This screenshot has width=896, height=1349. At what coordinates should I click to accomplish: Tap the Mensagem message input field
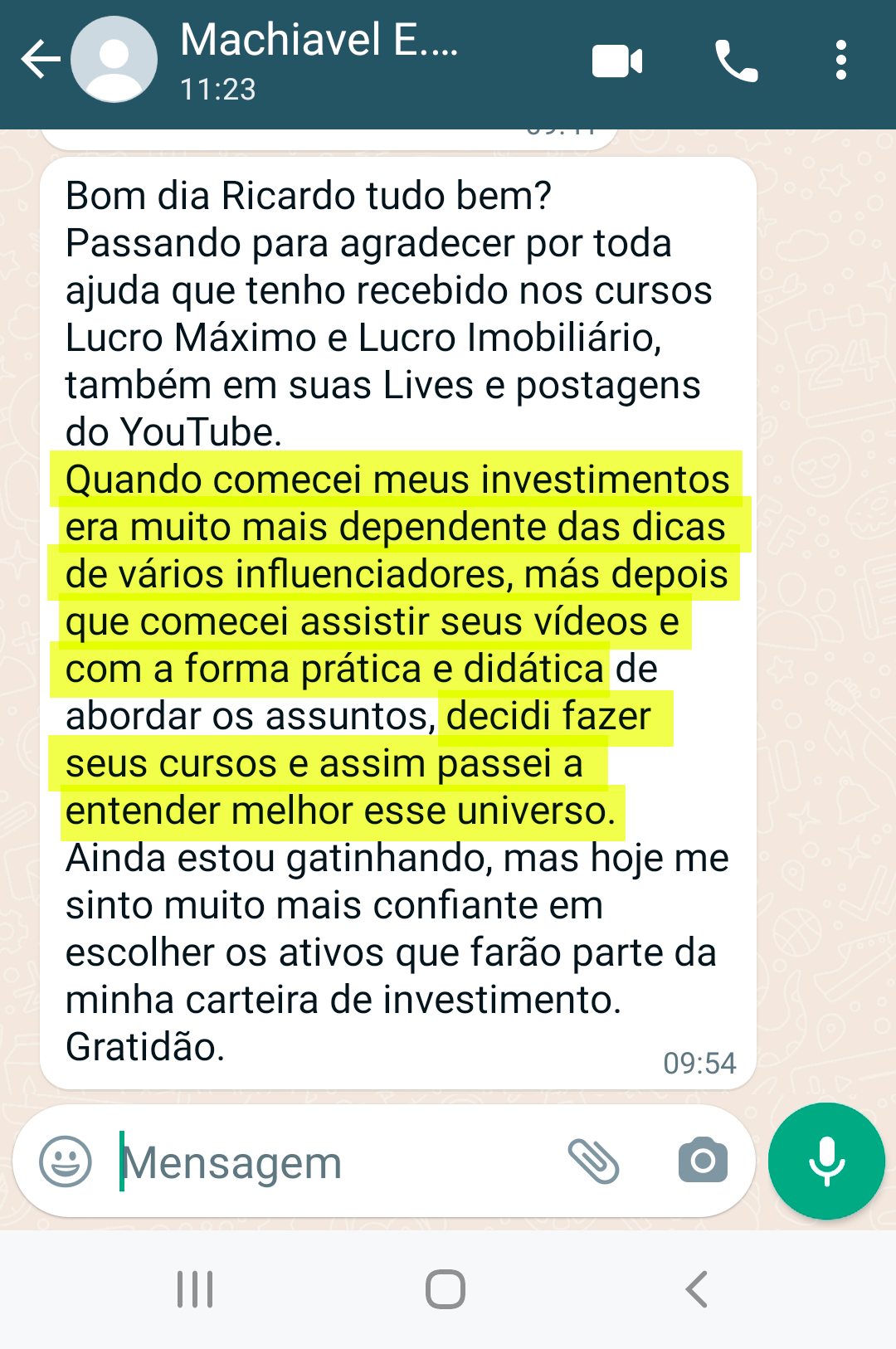pos(332,1162)
